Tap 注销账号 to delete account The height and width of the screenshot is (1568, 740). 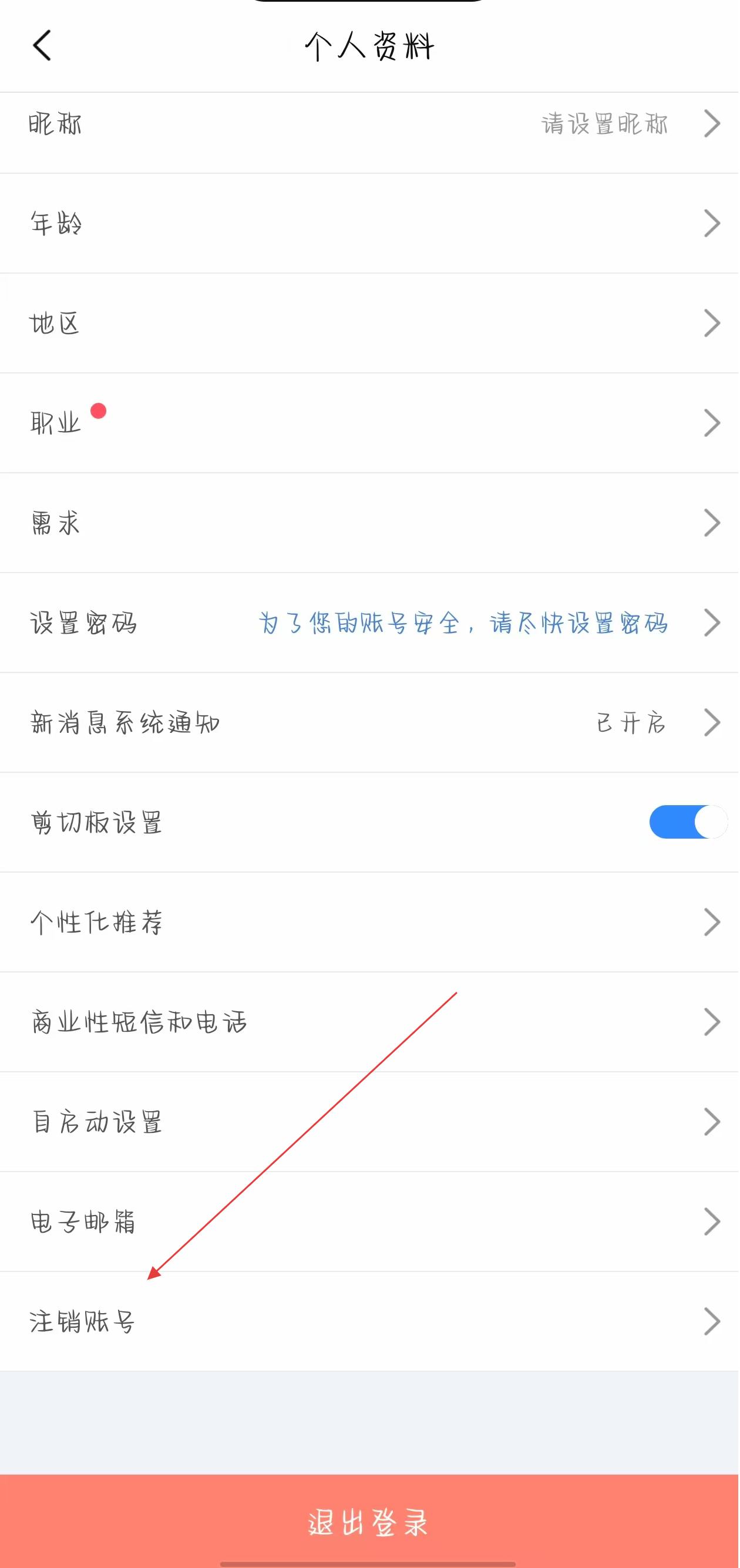coord(369,1321)
